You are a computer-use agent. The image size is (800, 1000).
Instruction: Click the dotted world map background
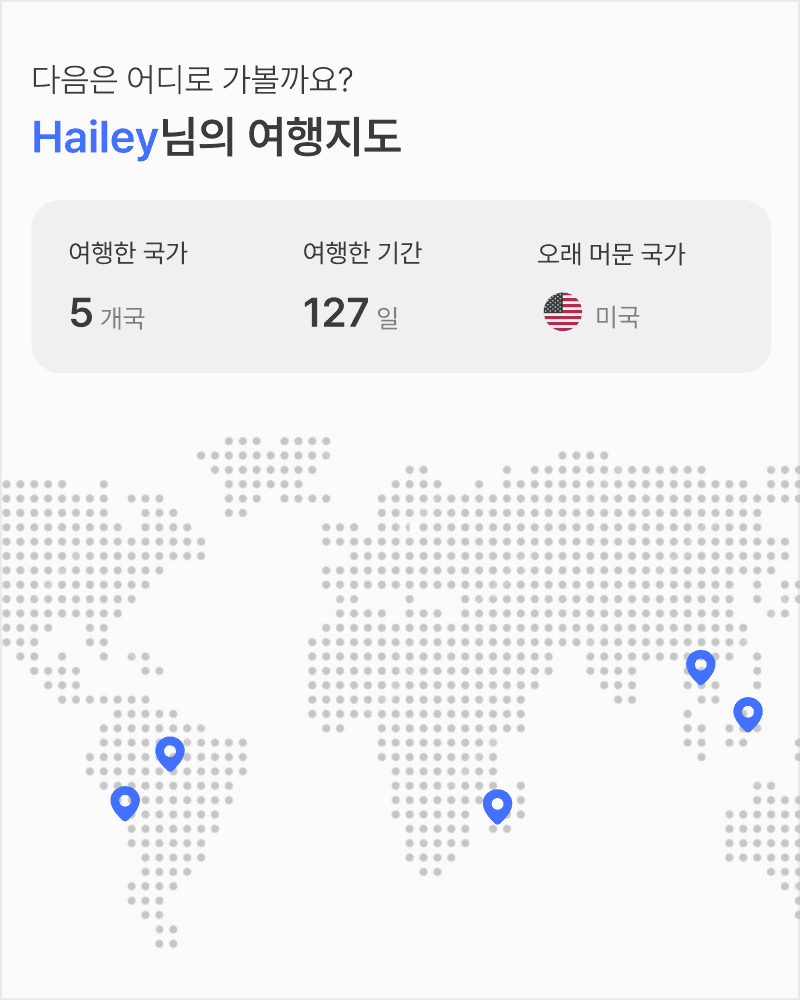pos(400,600)
